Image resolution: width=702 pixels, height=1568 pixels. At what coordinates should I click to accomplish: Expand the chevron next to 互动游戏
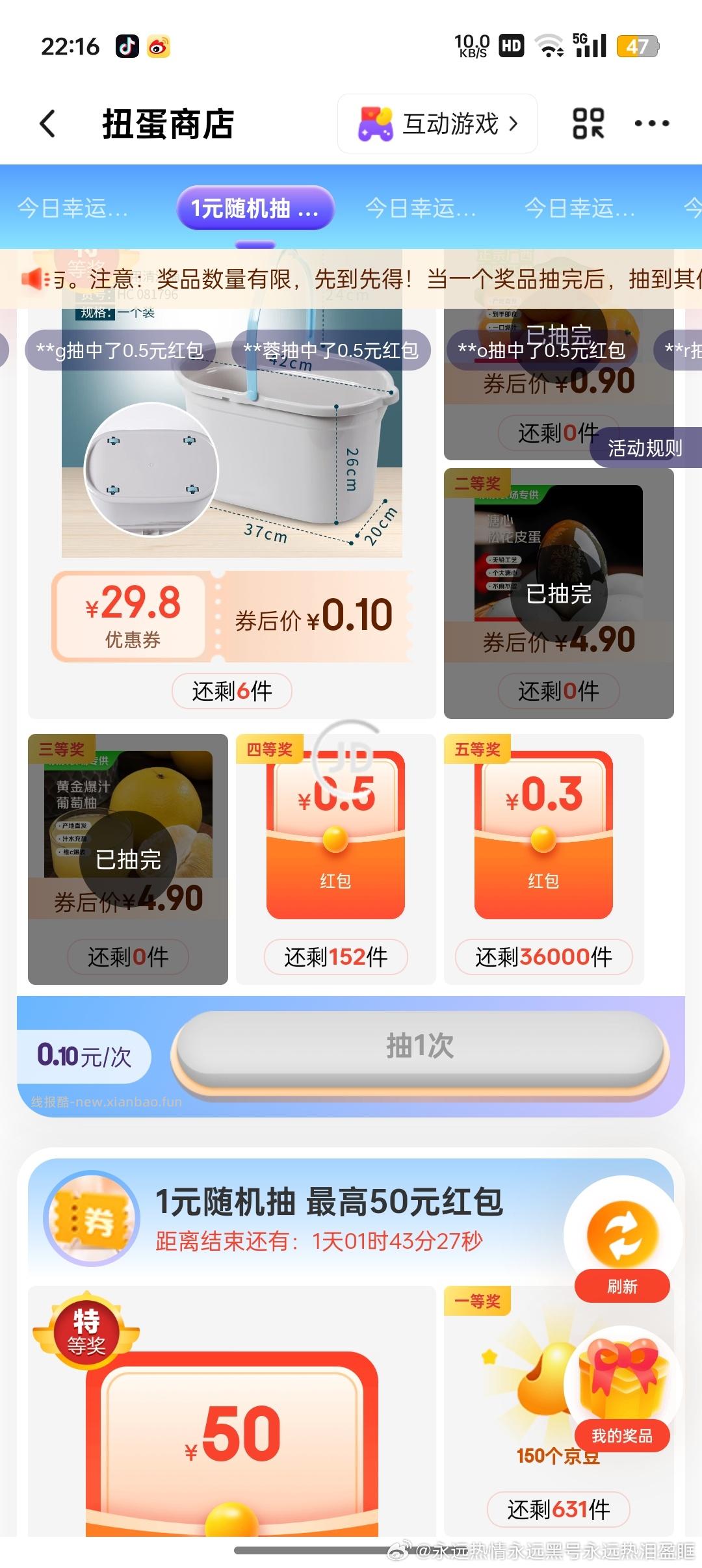pyautogui.click(x=513, y=124)
